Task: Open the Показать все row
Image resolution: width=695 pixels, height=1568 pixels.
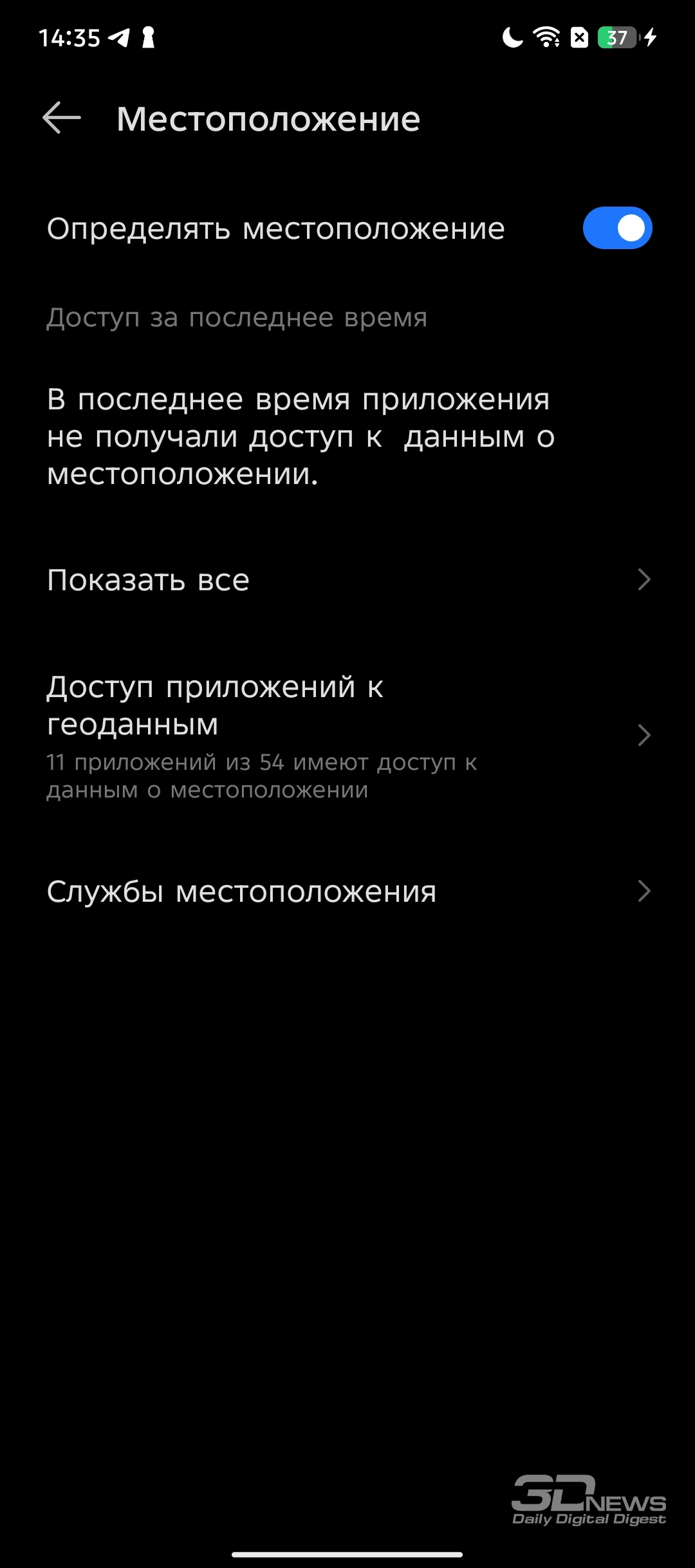Action: [x=347, y=580]
